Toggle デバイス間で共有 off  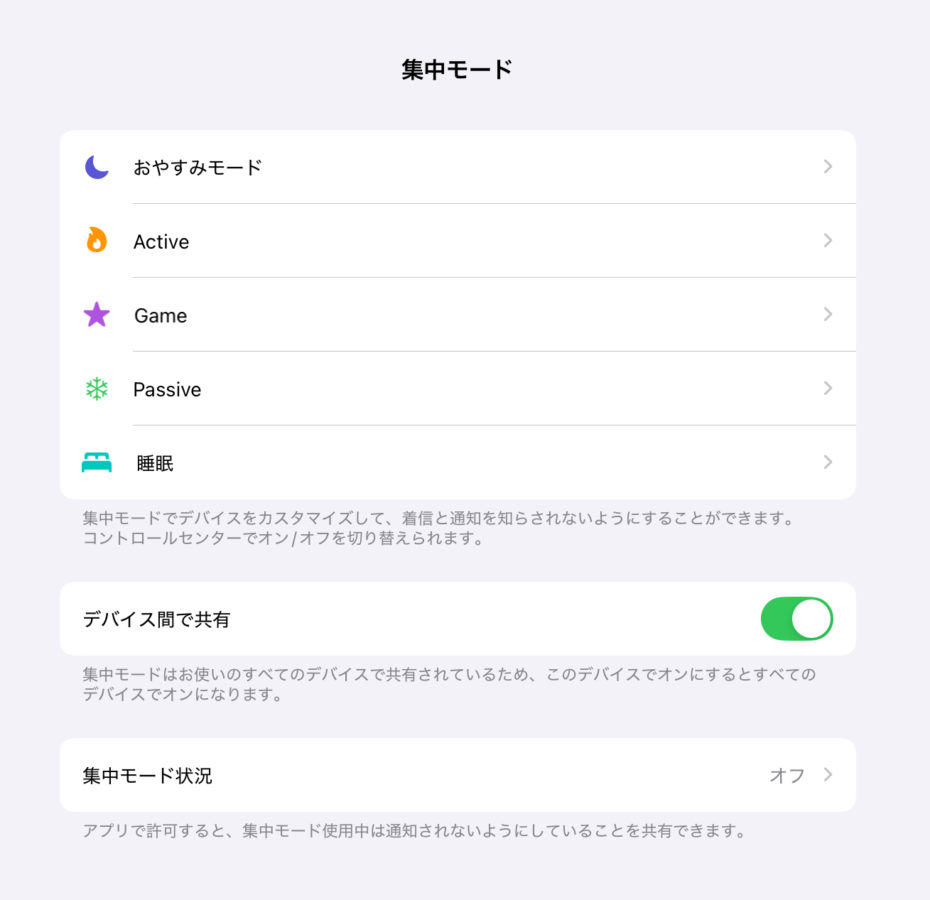(x=796, y=619)
